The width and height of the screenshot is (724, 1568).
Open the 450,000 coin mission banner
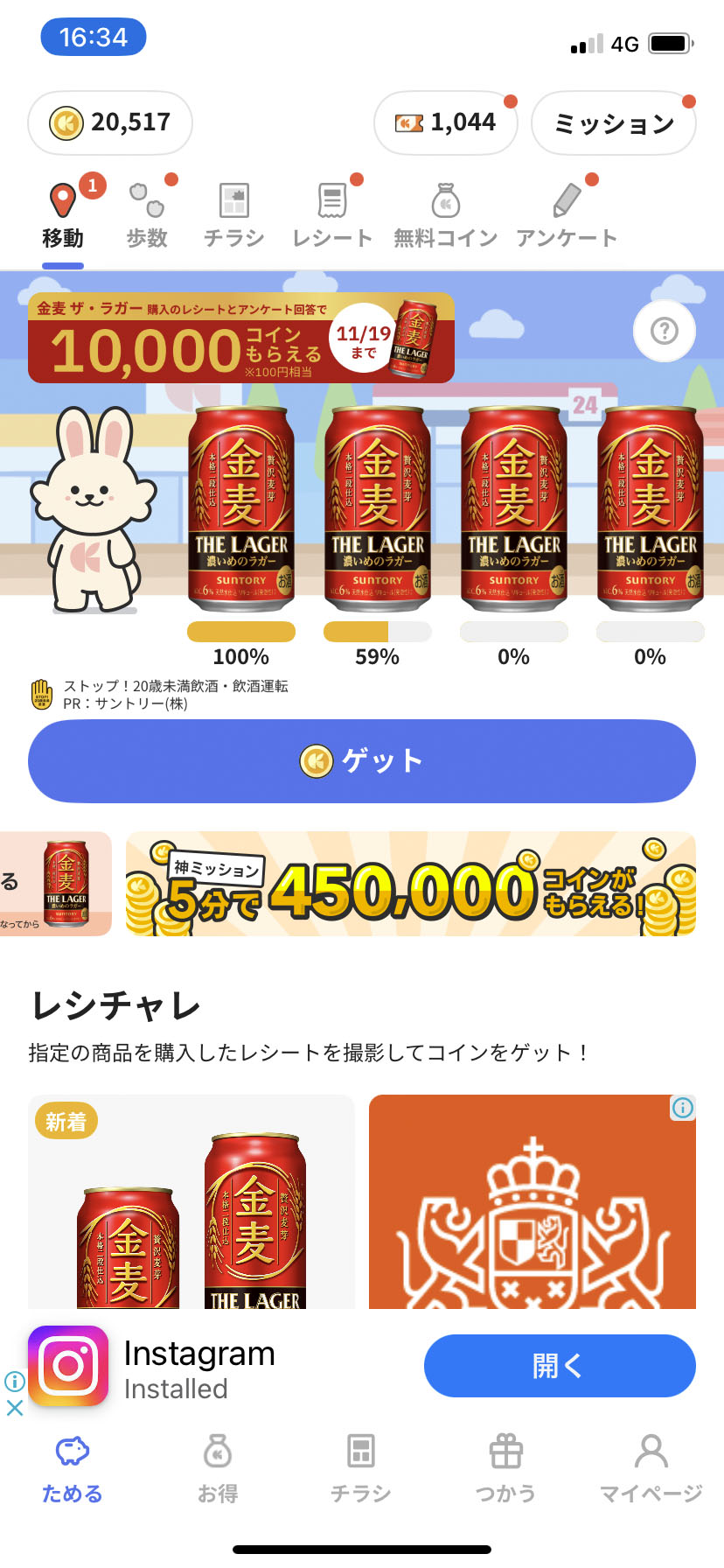411,884
